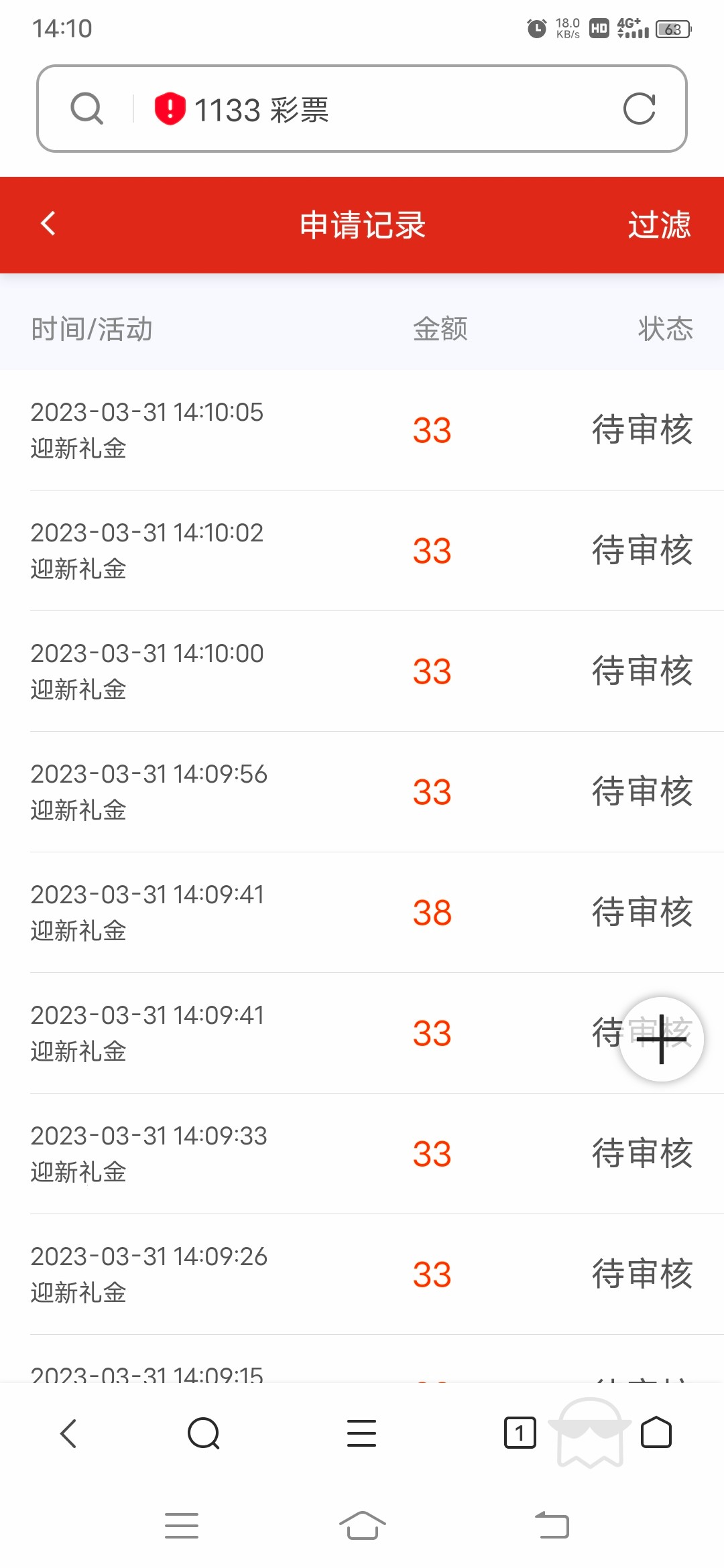Open the browser menu icon with three lines
Image resolution: width=724 pixels, height=1568 pixels.
pyautogui.click(x=361, y=1433)
